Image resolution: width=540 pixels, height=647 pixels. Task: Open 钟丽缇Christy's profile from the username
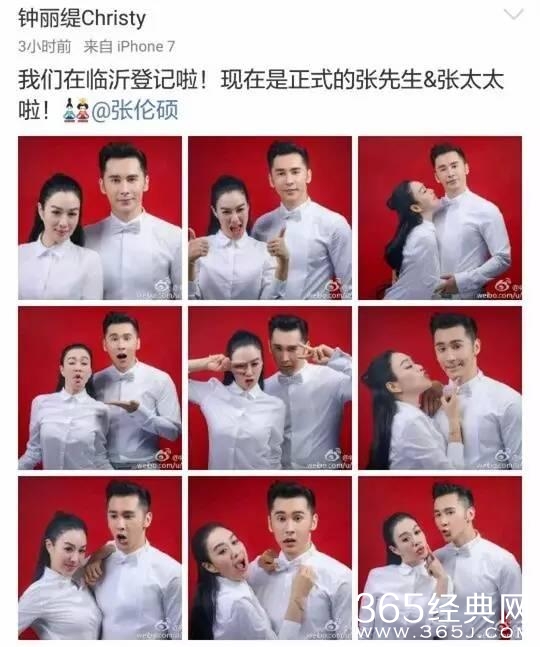click(82, 19)
